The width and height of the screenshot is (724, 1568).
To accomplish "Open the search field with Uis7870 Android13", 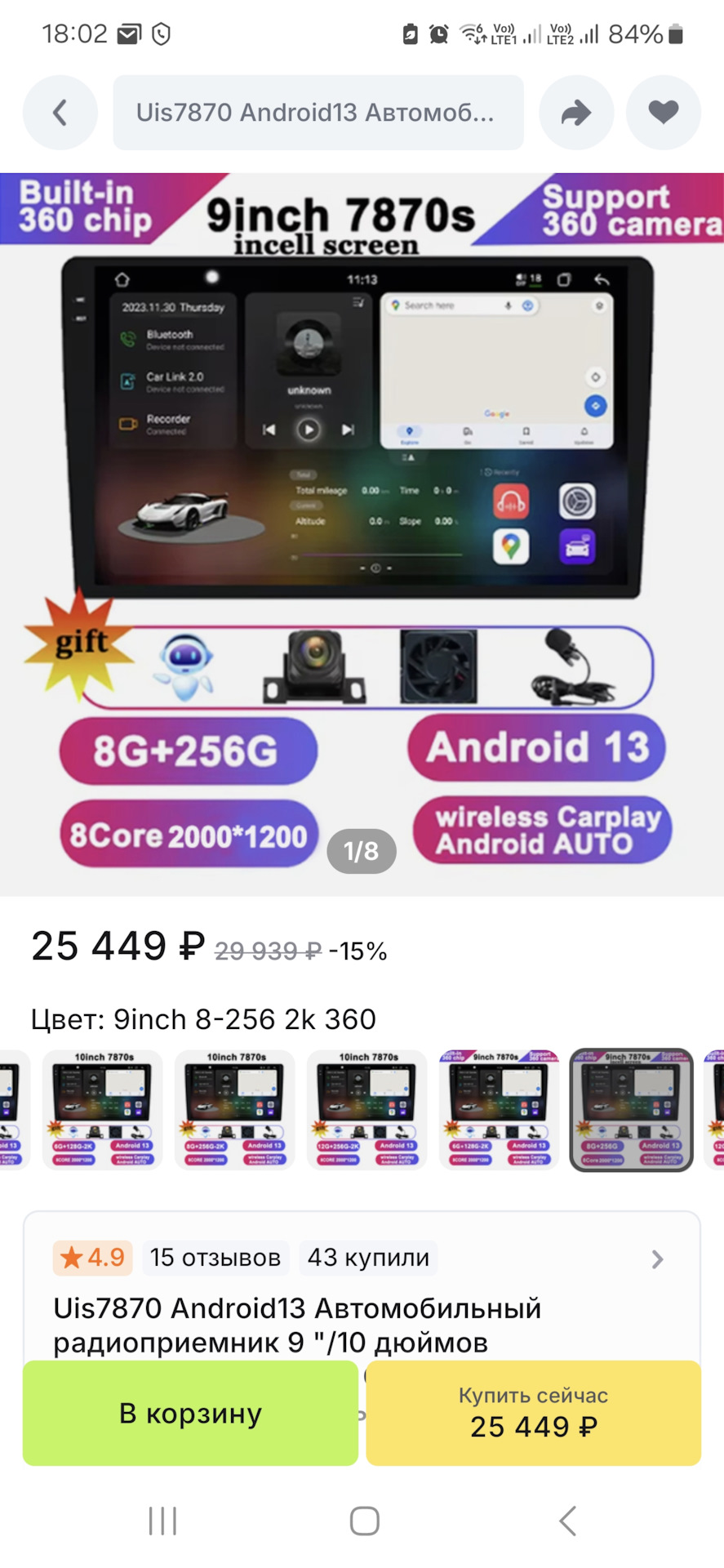I will 318,113.
